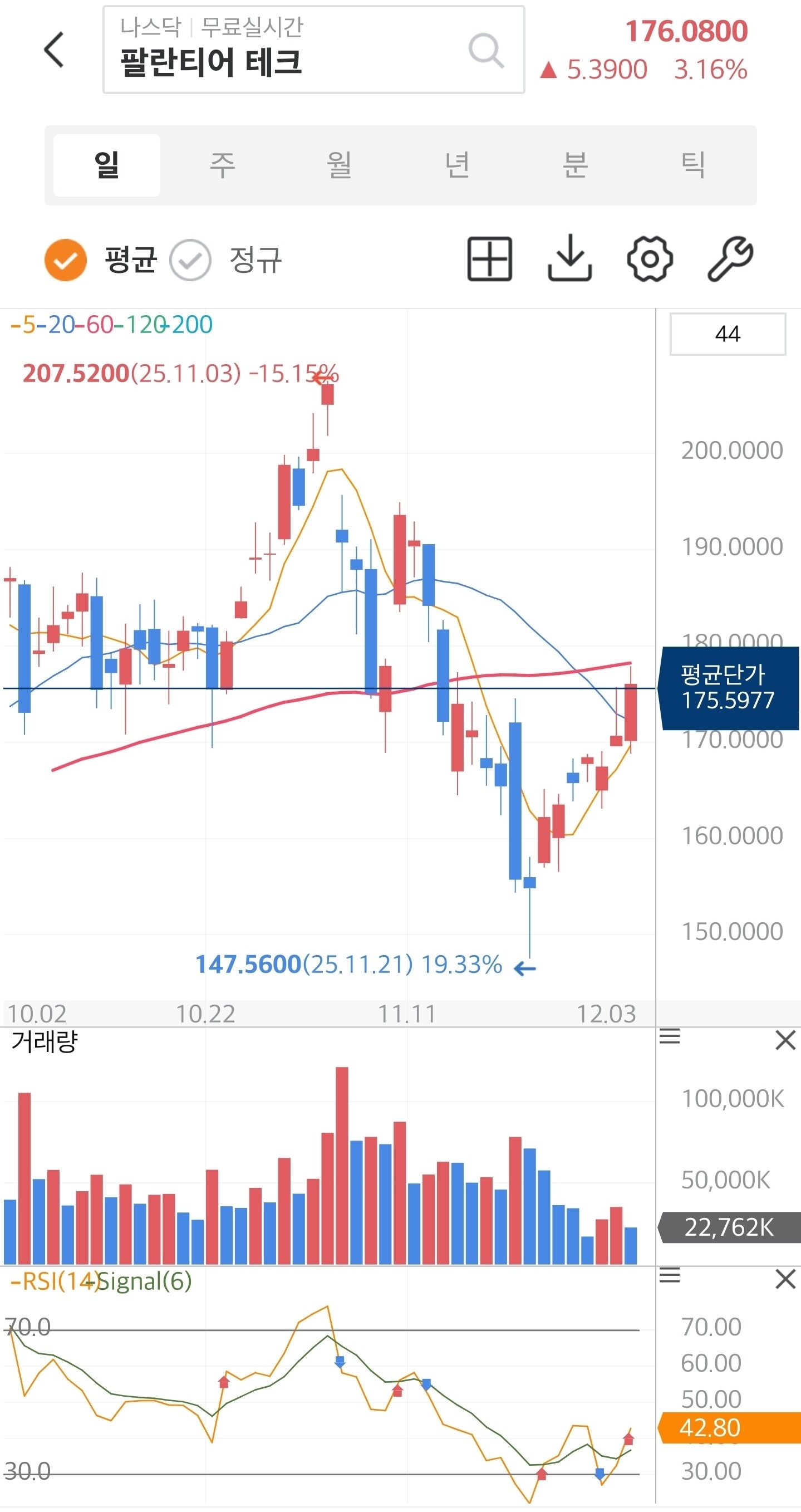Open the moving average legend 5-20-60-120-200
The width and height of the screenshot is (801, 1512).
click(111, 325)
